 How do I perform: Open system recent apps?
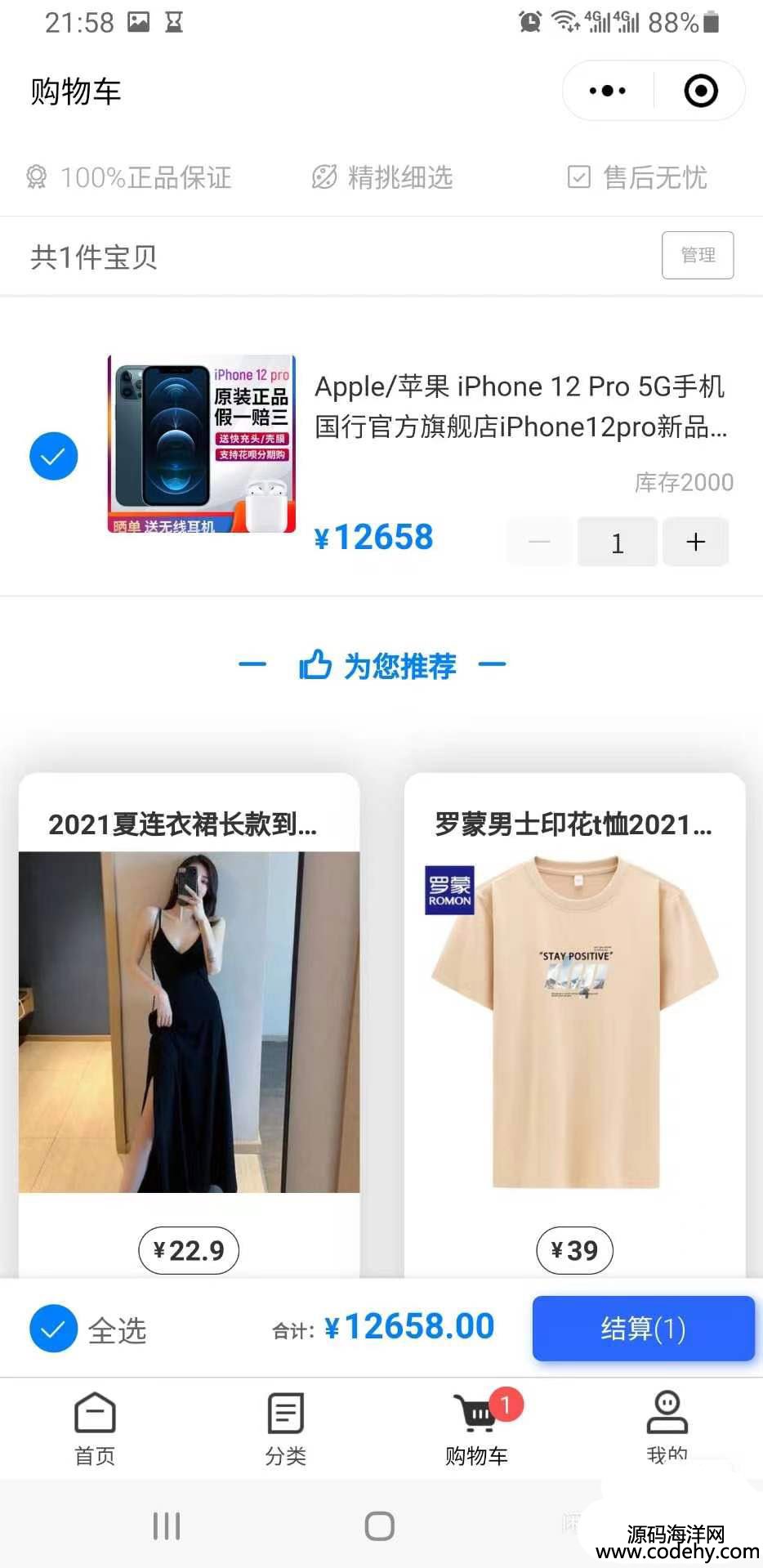pyautogui.click(x=166, y=1526)
